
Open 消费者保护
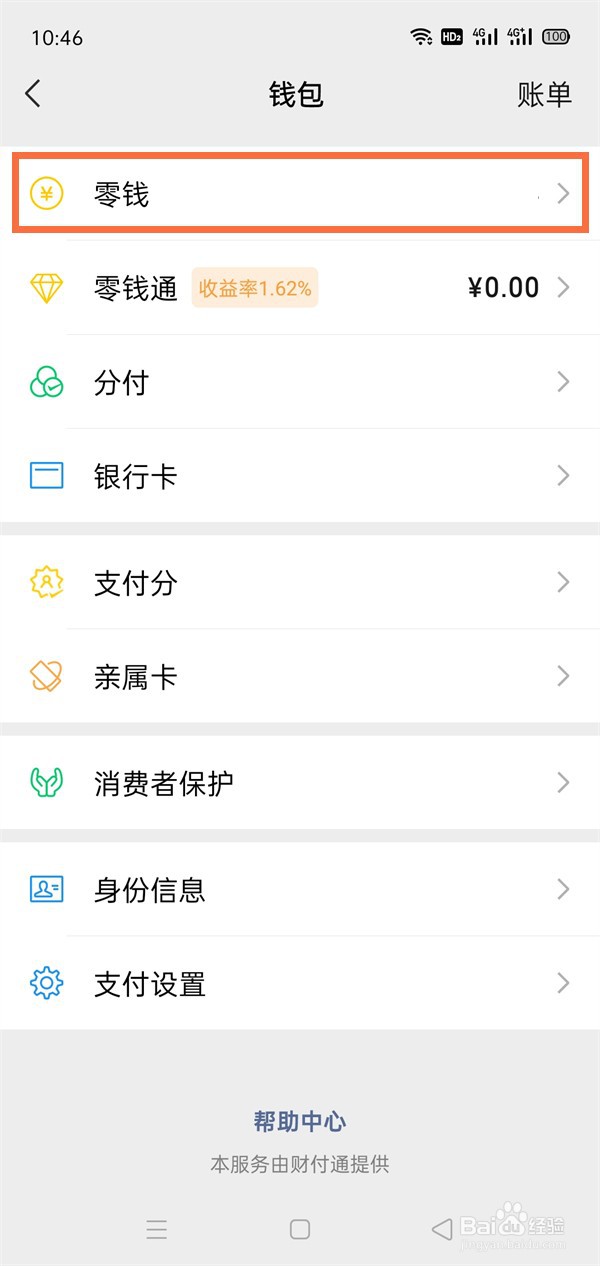point(300,782)
